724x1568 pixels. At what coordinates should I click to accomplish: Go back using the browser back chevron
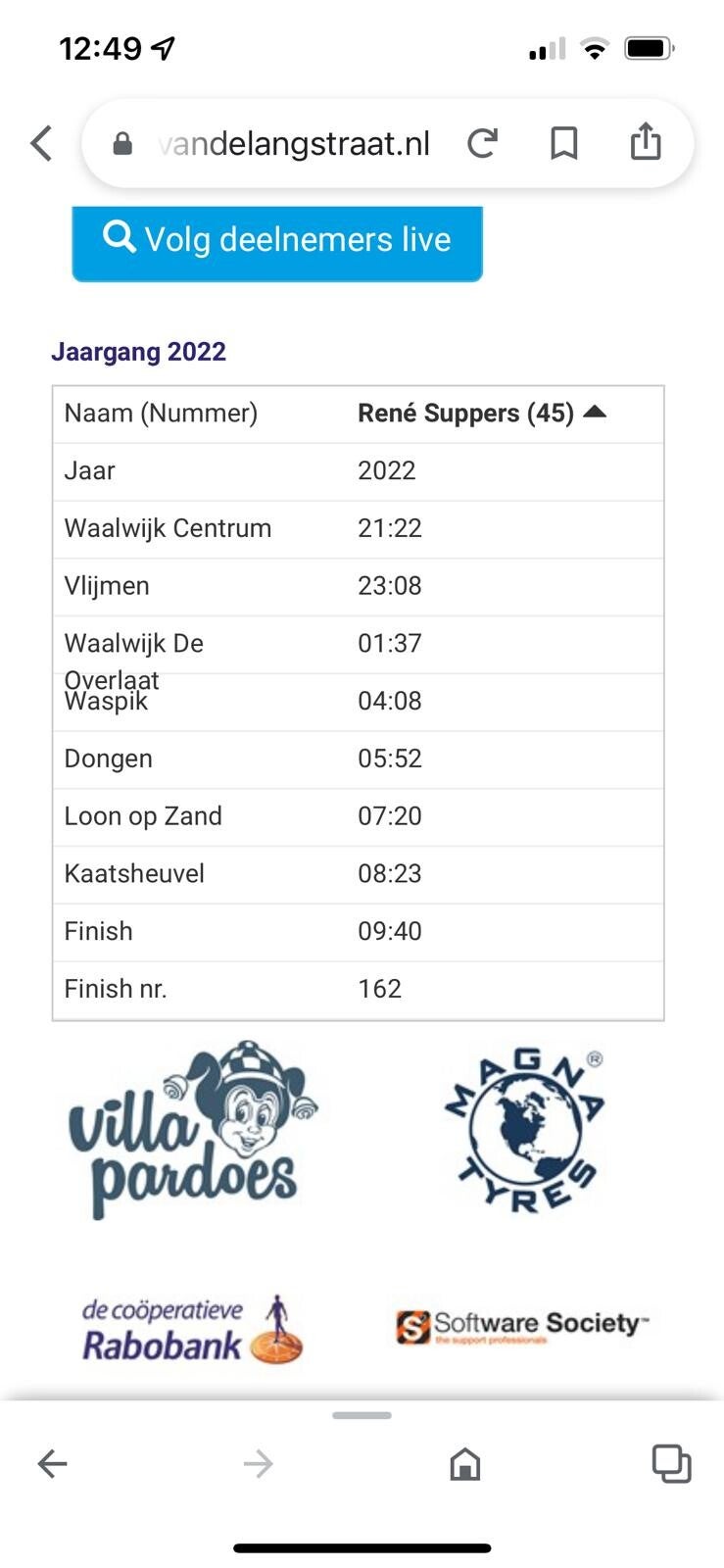click(41, 143)
